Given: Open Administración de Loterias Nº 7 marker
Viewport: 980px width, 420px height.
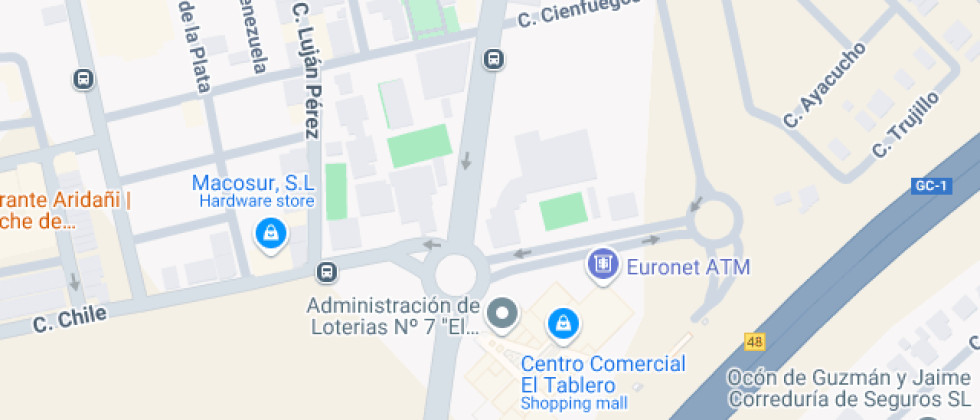Looking at the screenshot, I should tap(503, 313).
